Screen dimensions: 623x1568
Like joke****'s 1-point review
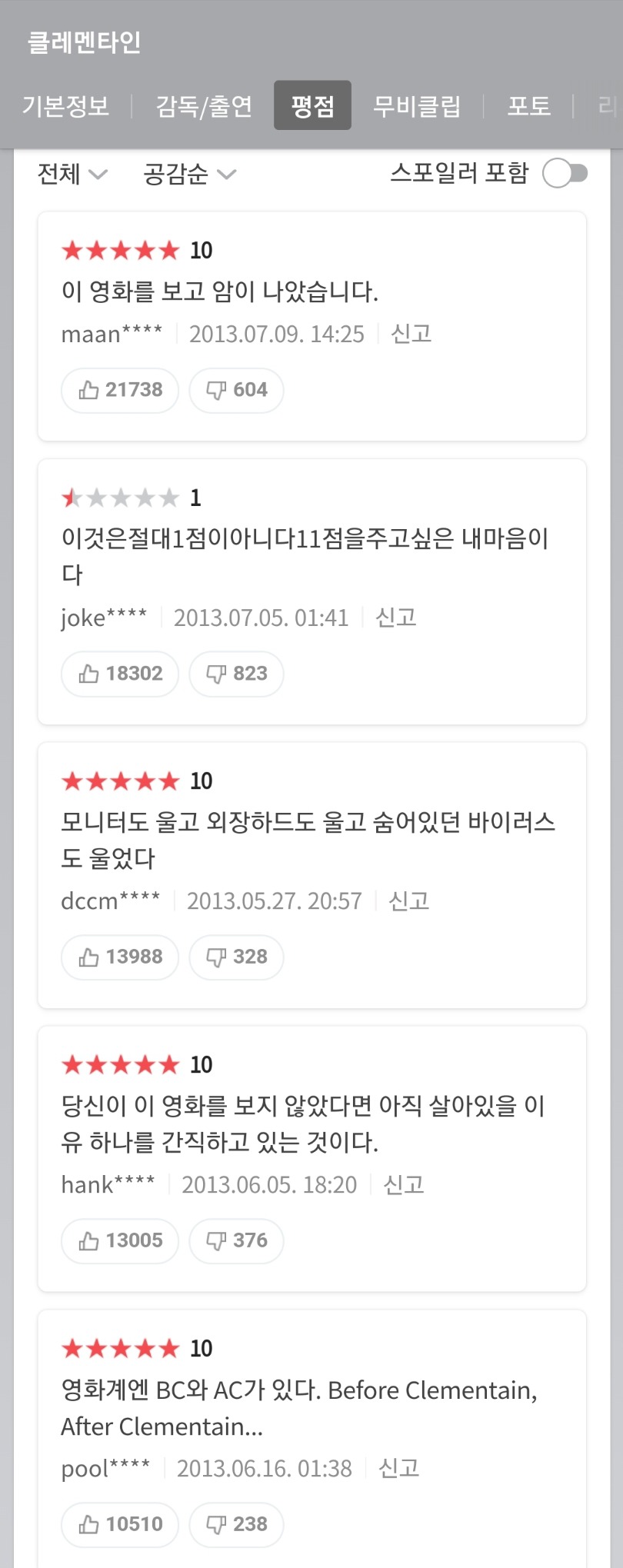click(x=120, y=674)
